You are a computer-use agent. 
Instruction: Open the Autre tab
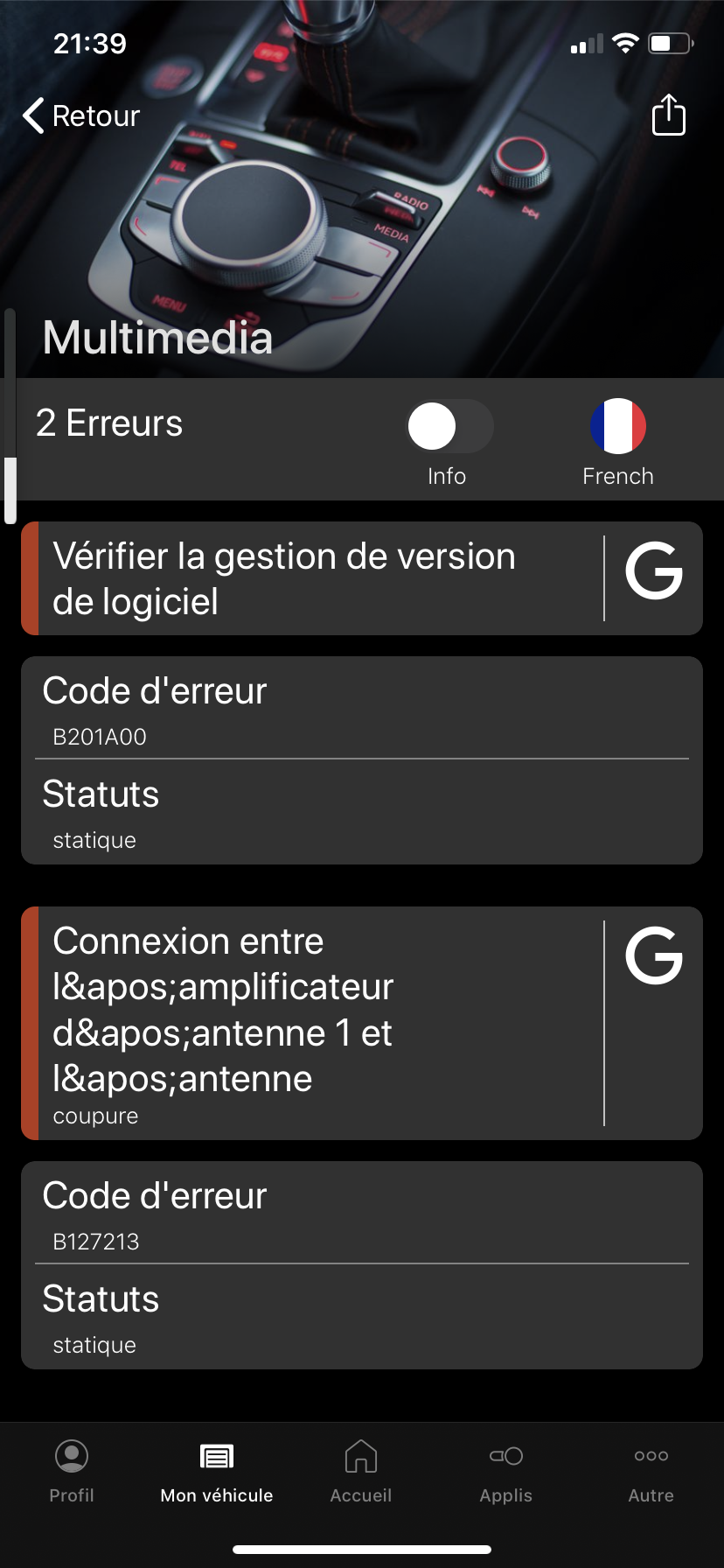651,1472
